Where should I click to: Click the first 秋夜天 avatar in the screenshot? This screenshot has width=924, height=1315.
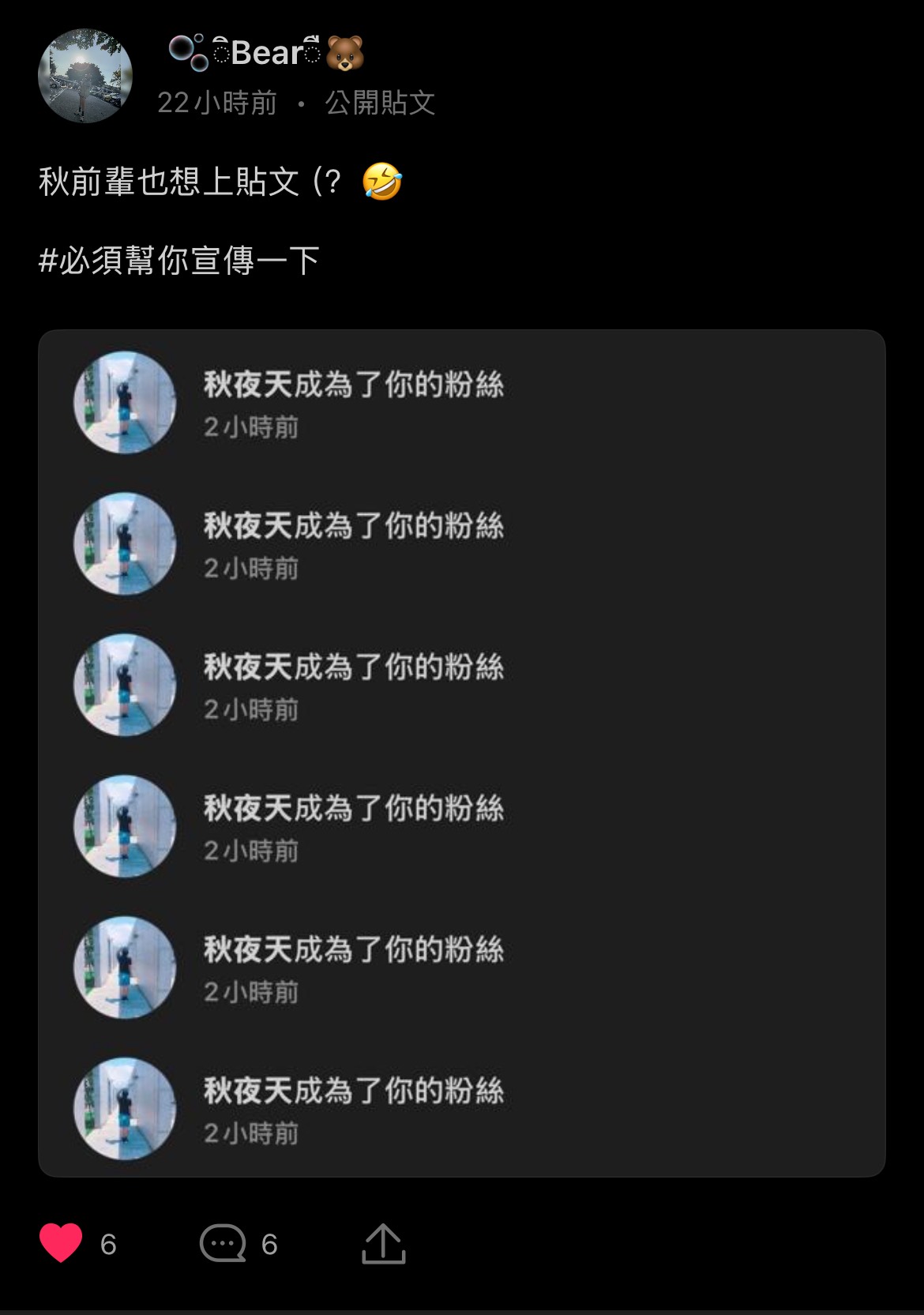[x=124, y=402]
